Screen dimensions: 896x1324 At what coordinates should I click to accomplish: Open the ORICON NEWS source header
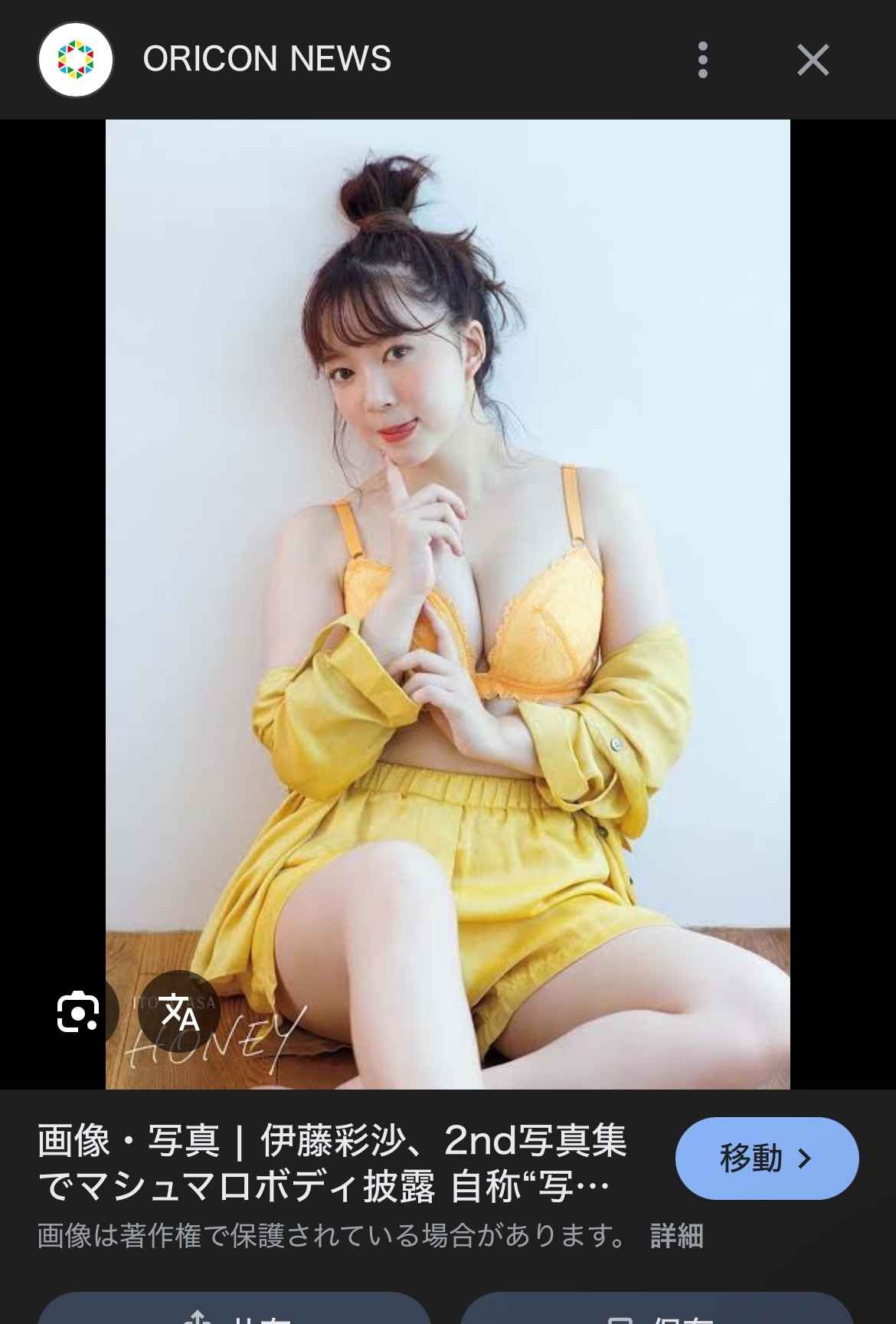267,59
